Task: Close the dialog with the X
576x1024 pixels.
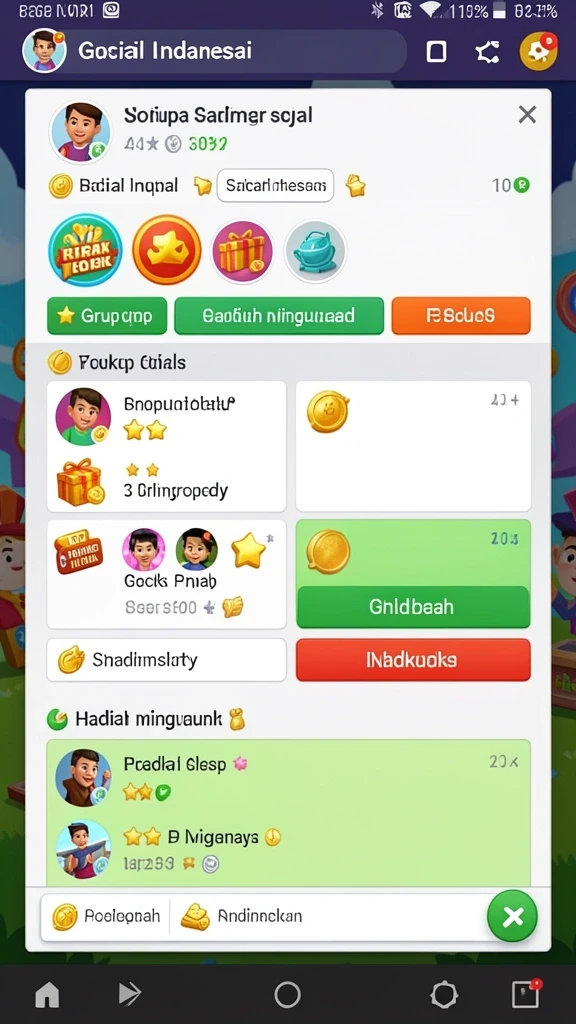Action: [527, 115]
